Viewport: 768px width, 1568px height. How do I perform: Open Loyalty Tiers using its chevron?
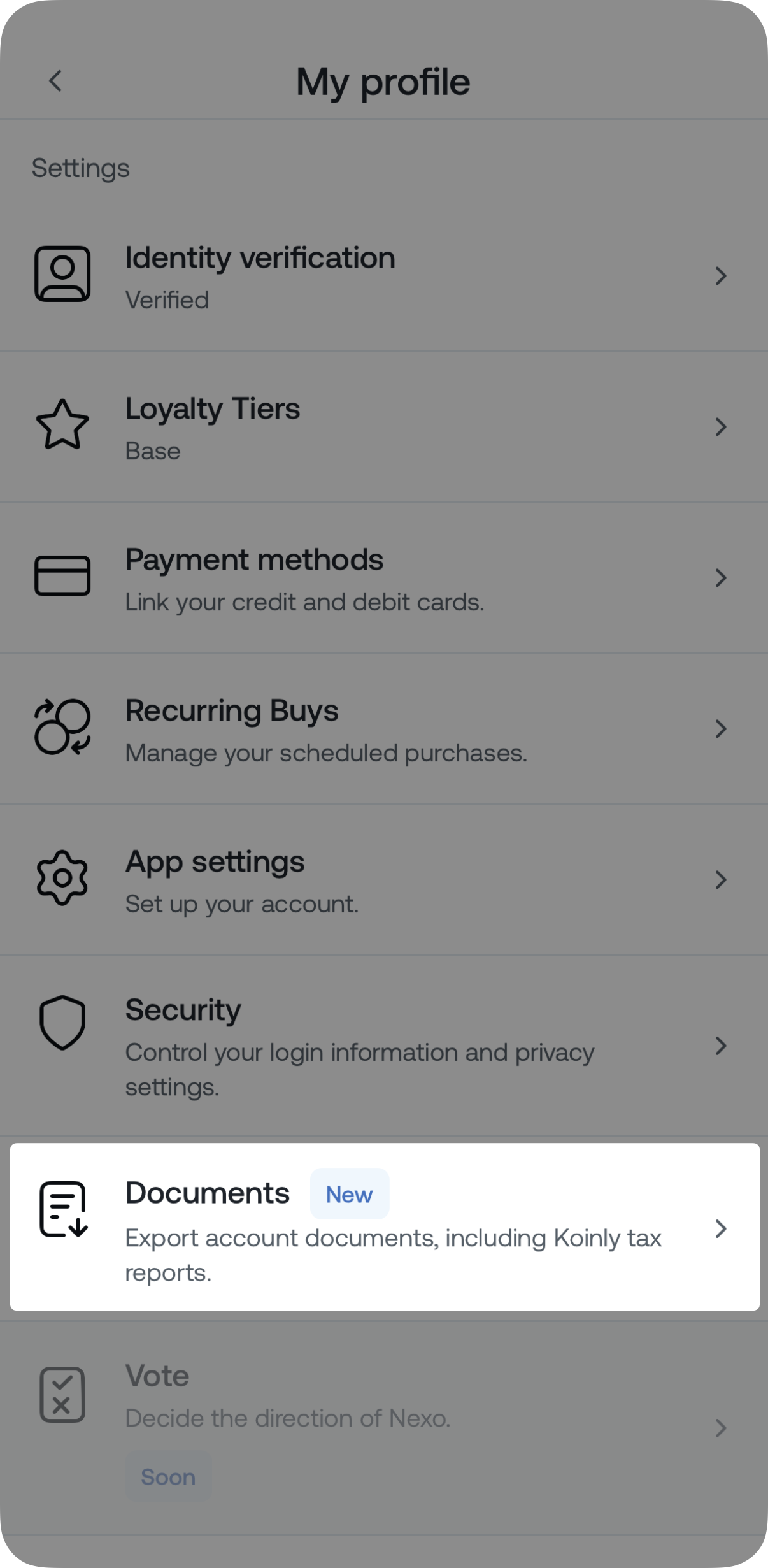tap(720, 426)
